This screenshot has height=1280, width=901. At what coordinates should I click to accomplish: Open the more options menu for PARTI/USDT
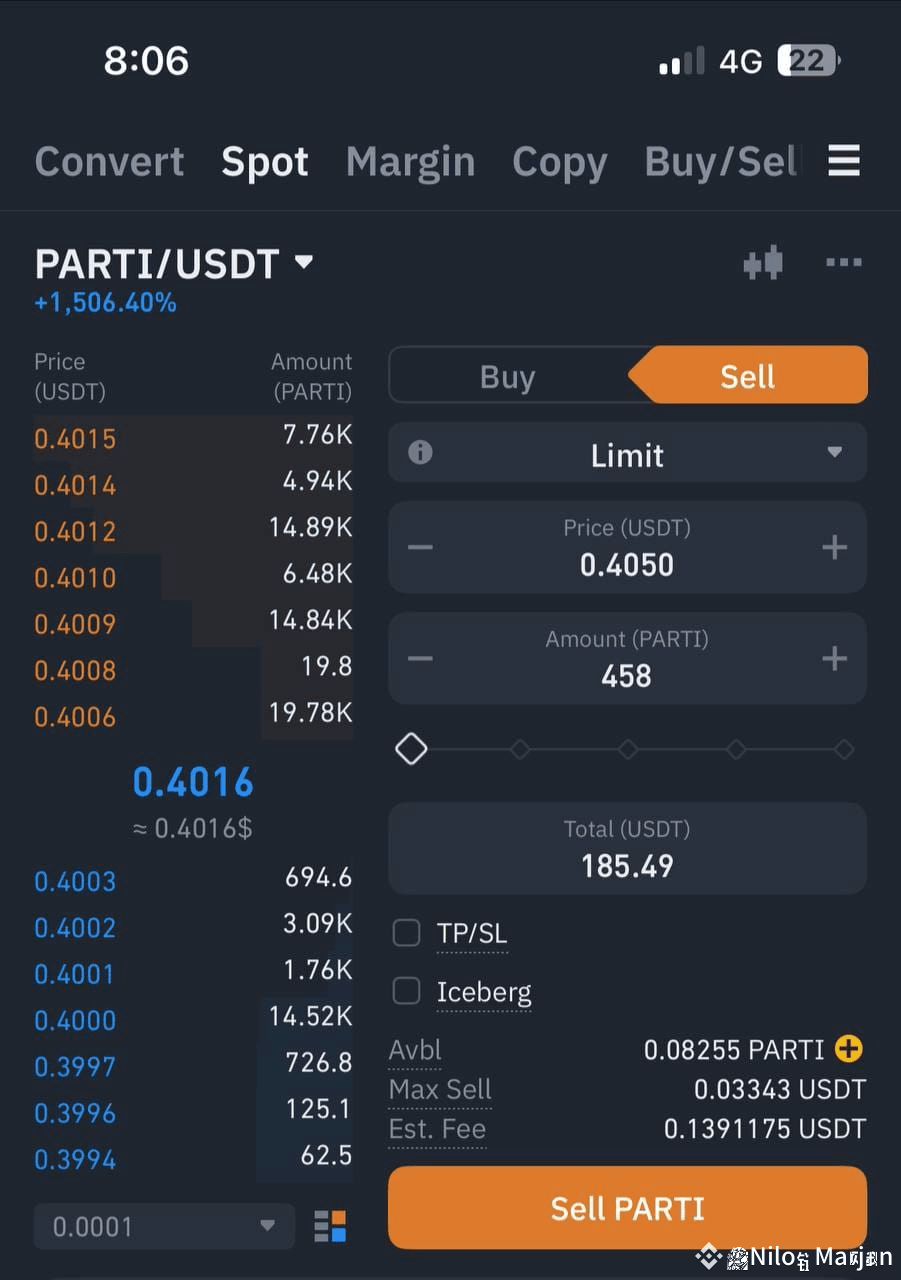click(844, 263)
